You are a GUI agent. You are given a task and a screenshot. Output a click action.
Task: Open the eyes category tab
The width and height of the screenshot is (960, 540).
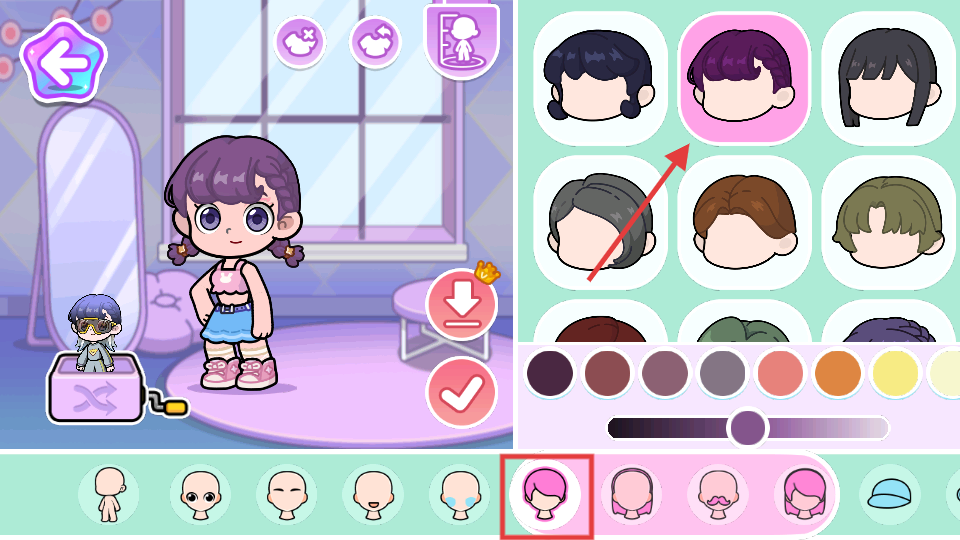coord(195,495)
